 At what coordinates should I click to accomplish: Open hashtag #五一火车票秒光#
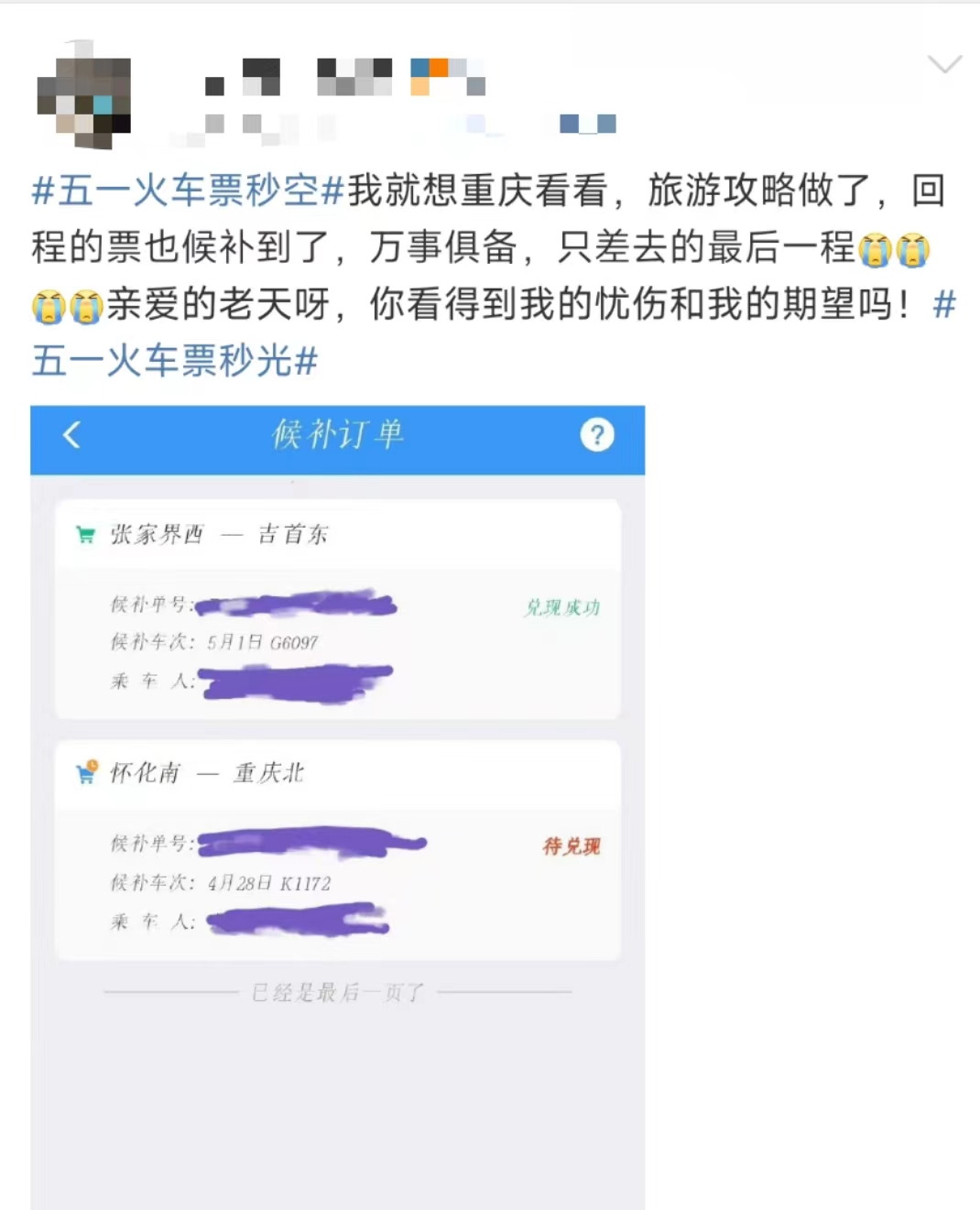174,361
